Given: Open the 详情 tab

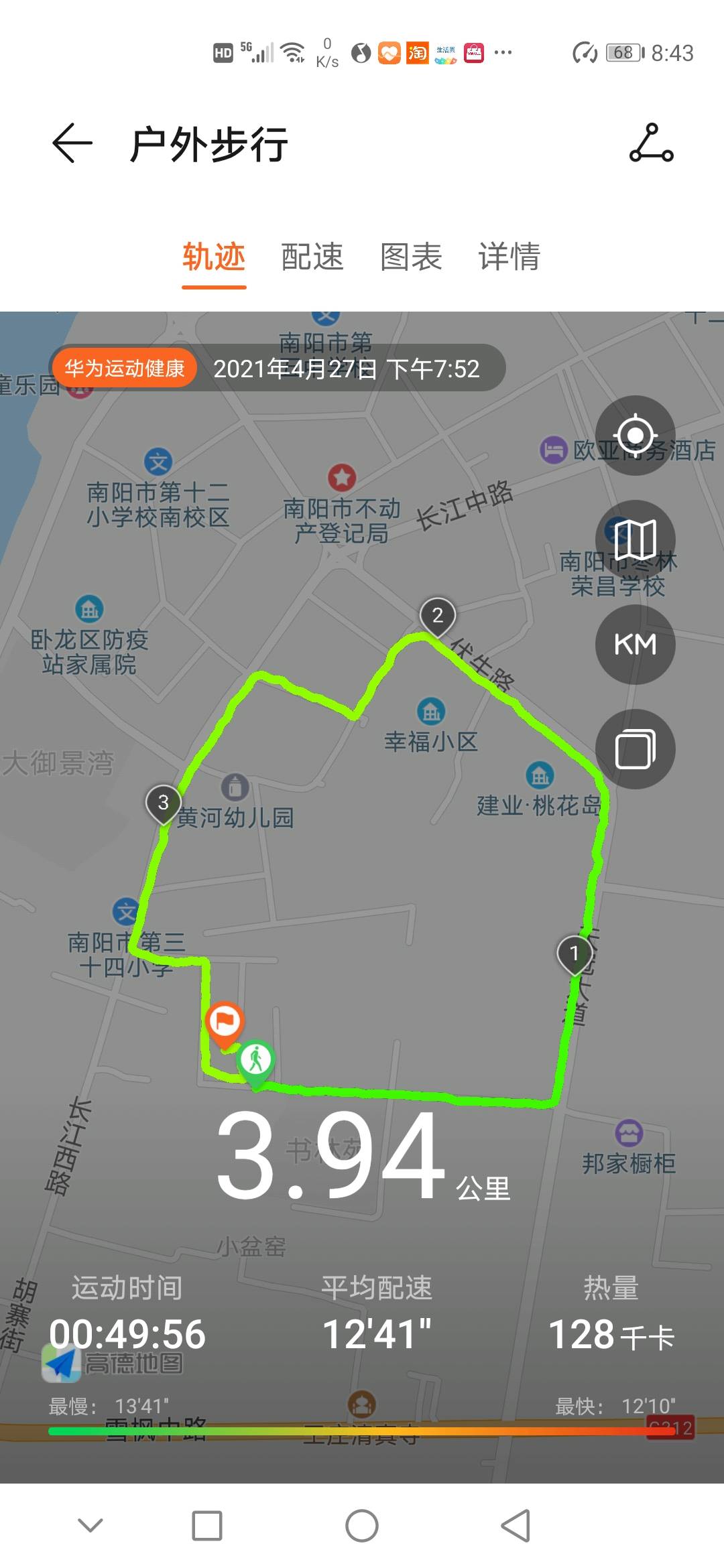Looking at the screenshot, I should coord(509,257).
